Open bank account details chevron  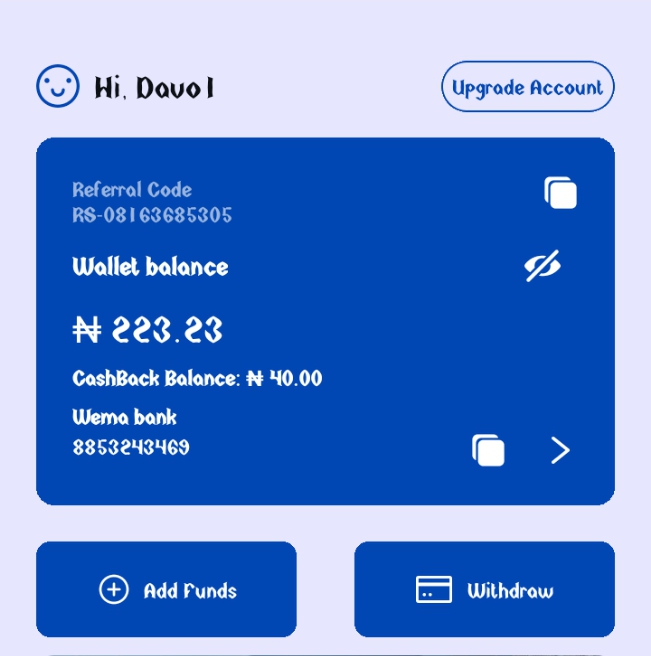pos(560,450)
